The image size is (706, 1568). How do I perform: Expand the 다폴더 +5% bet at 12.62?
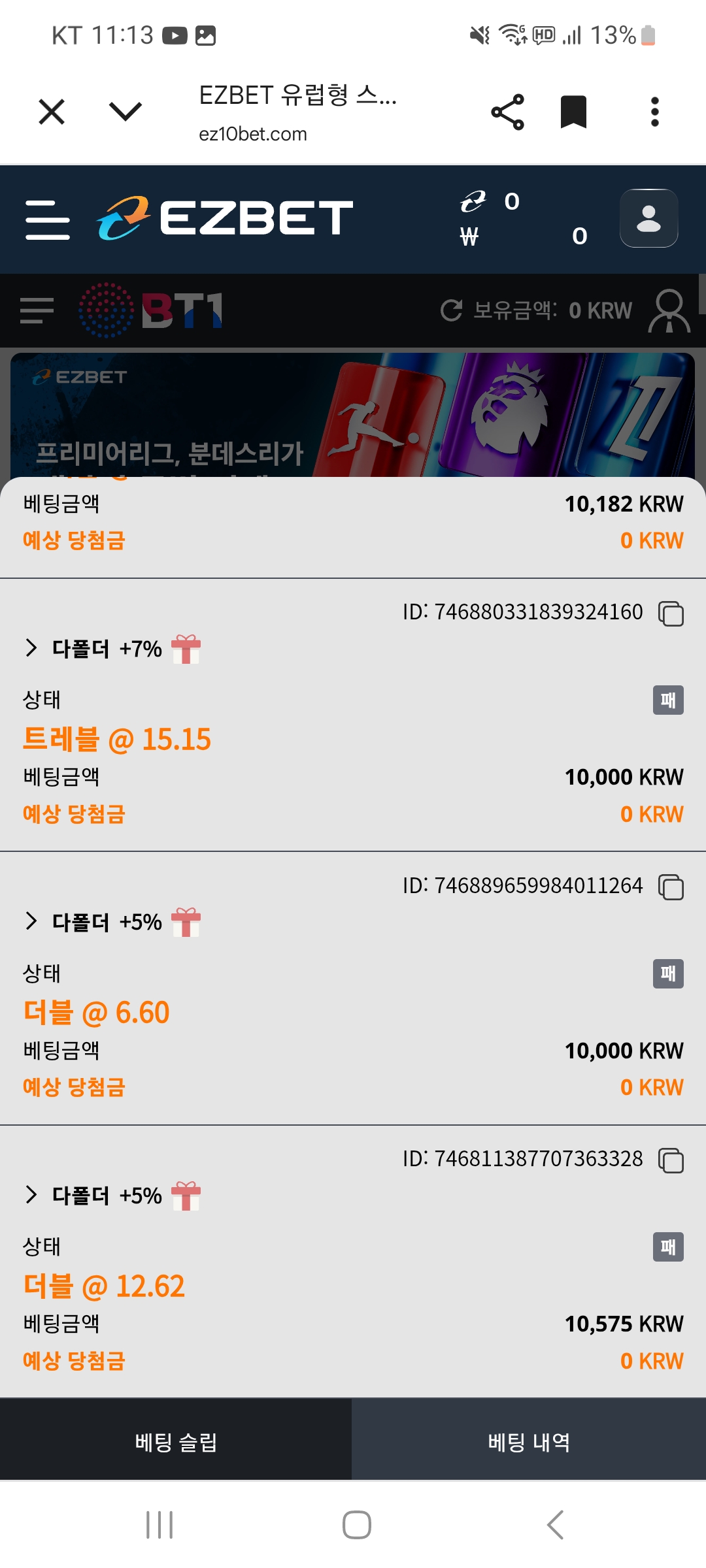[x=31, y=1194]
